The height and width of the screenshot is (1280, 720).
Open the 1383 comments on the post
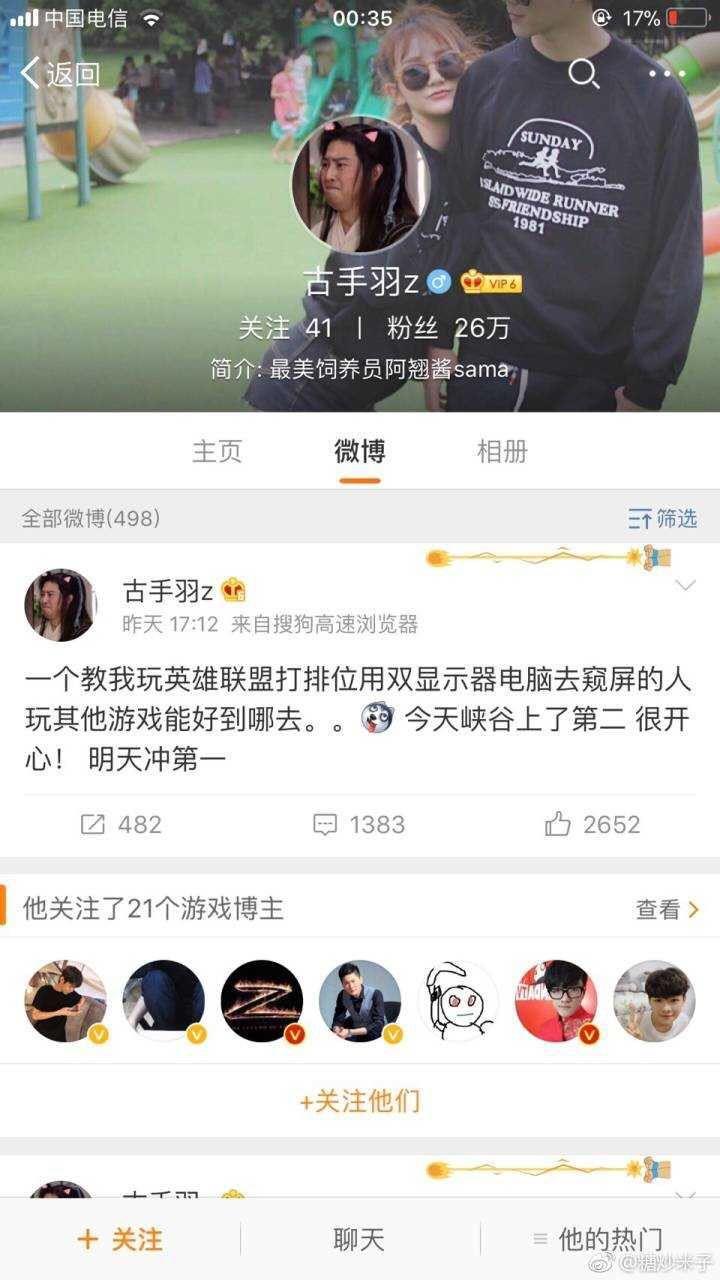(359, 824)
